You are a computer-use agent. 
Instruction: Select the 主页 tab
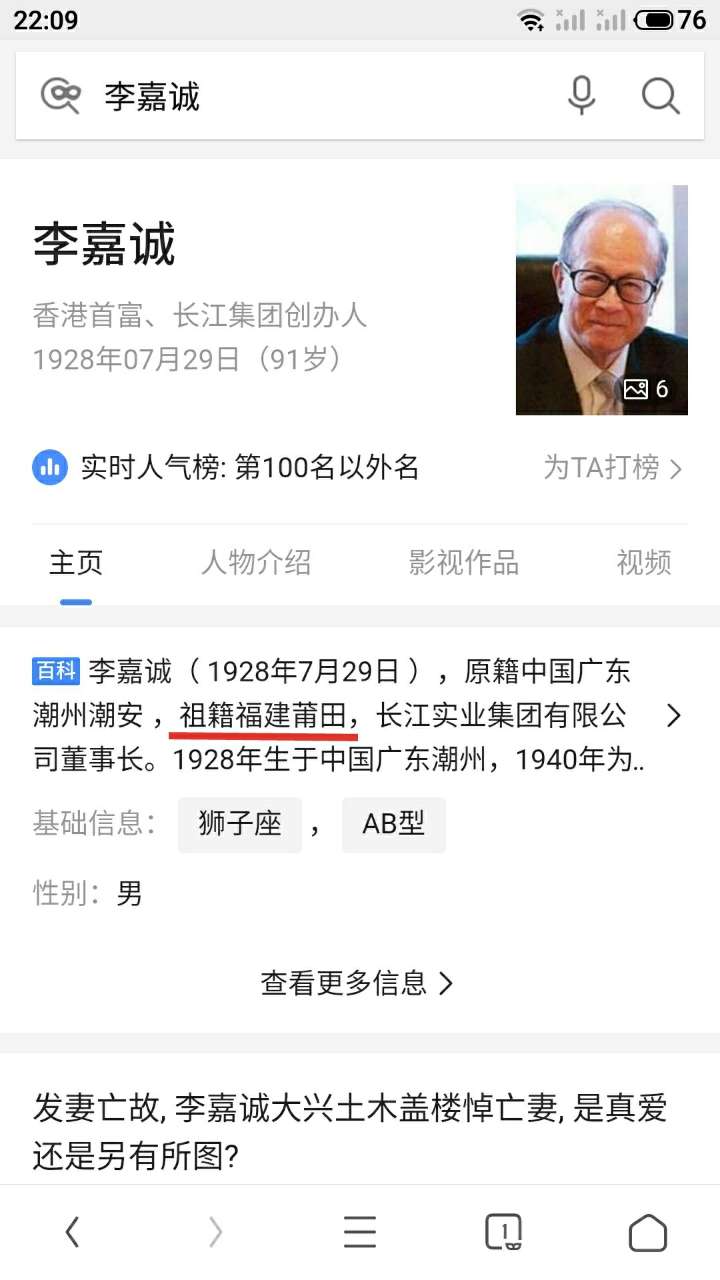(76, 563)
